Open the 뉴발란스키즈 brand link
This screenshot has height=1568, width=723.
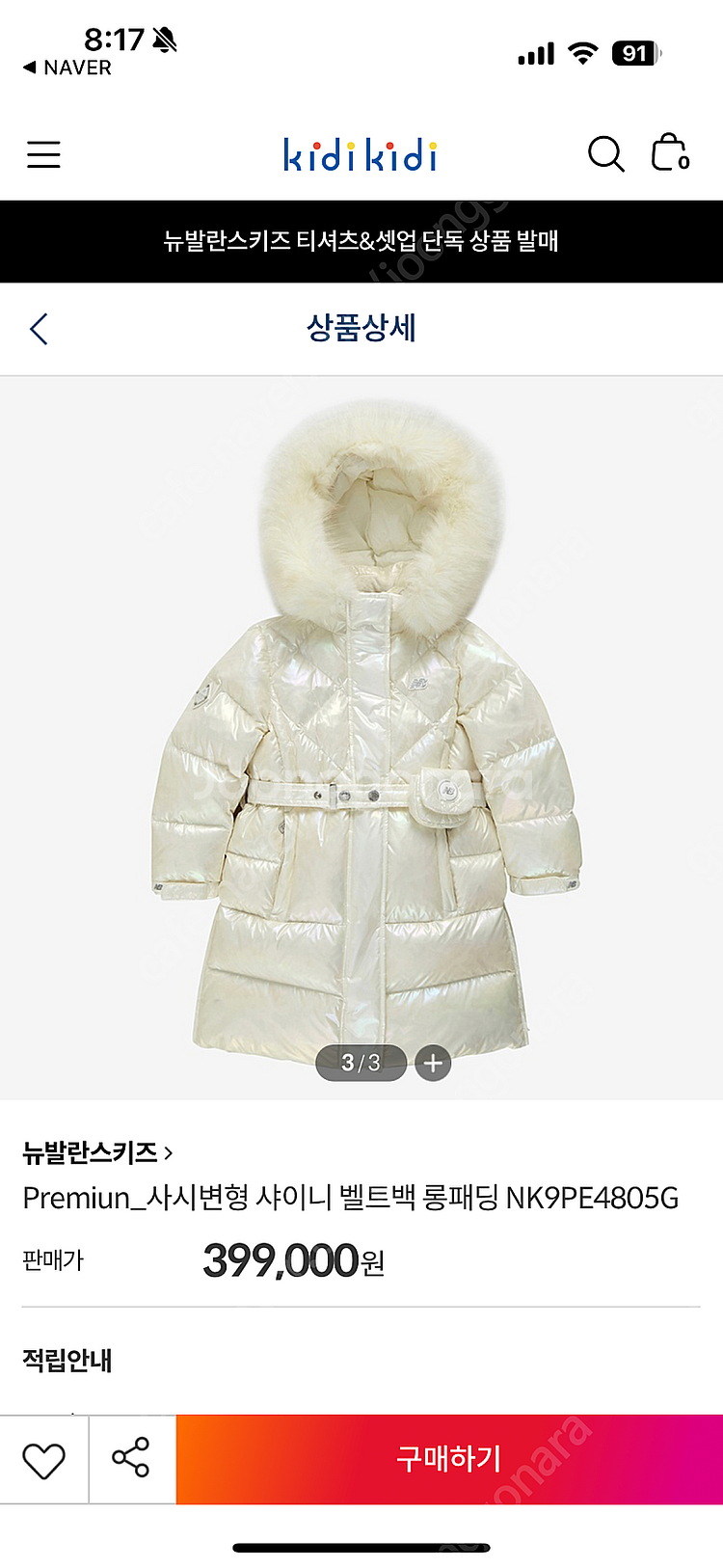[97, 1151]
